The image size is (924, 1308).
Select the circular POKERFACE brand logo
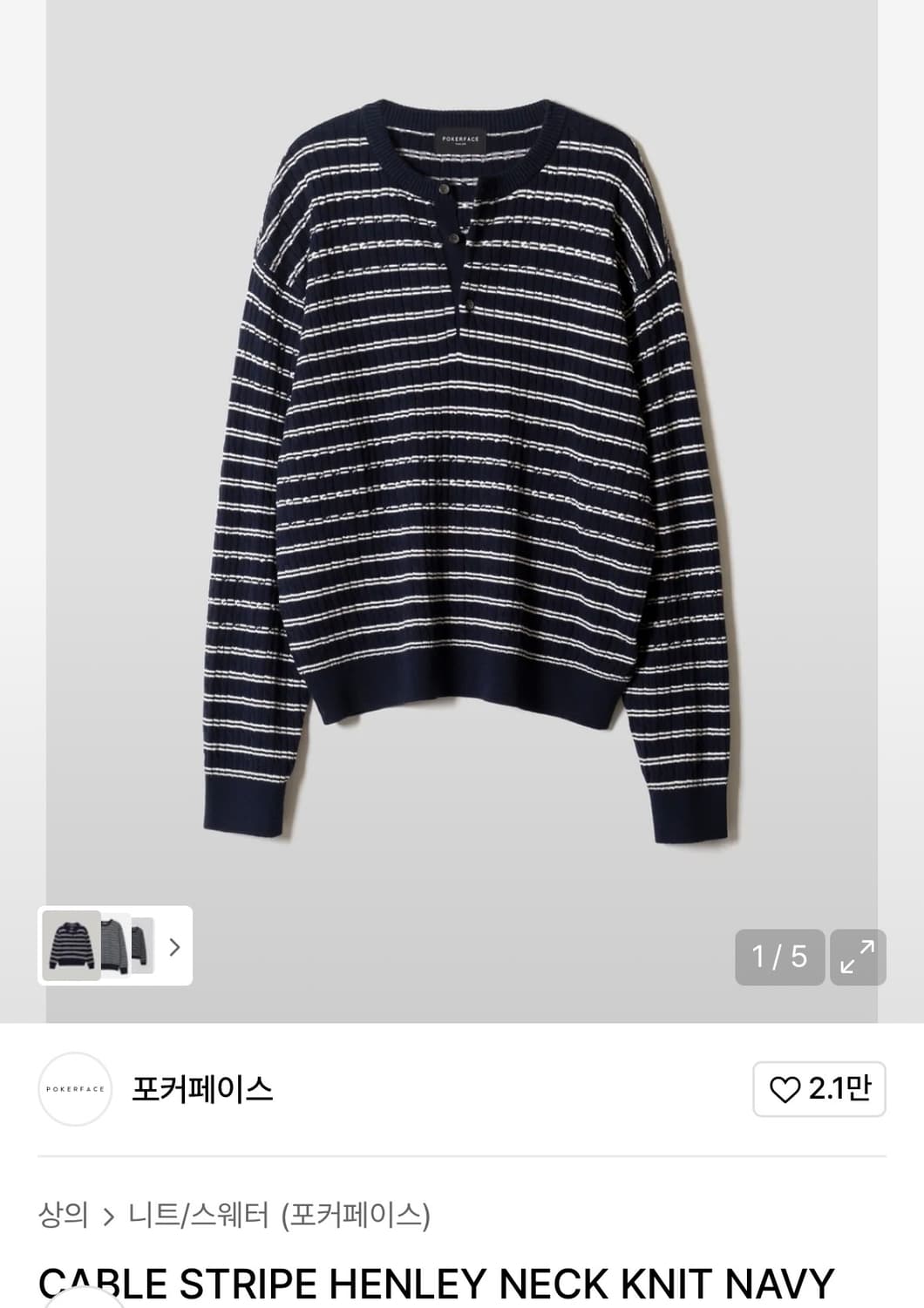tap(75, 1088)
